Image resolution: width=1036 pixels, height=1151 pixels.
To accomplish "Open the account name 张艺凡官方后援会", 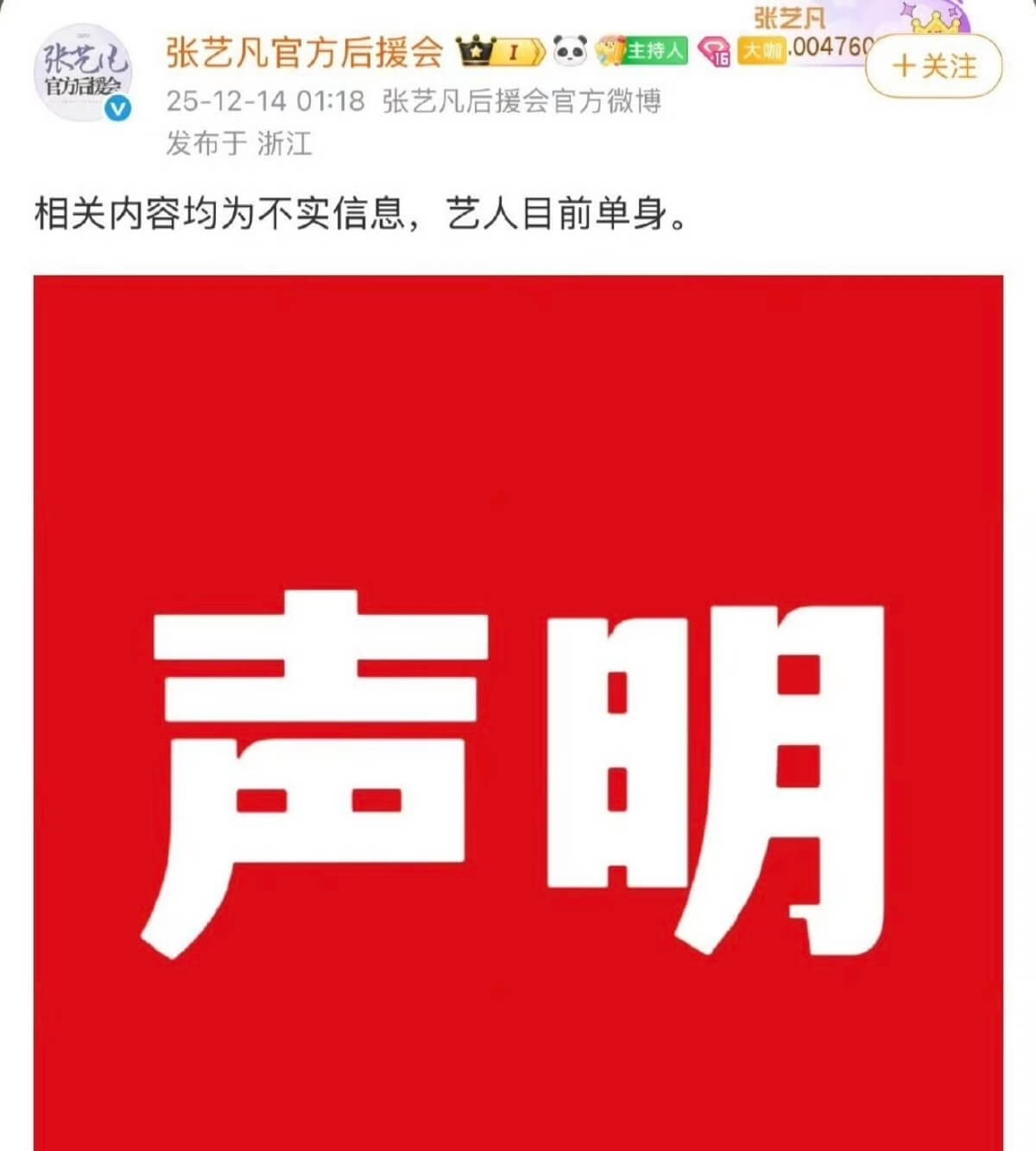I will (x=304, y=52).
